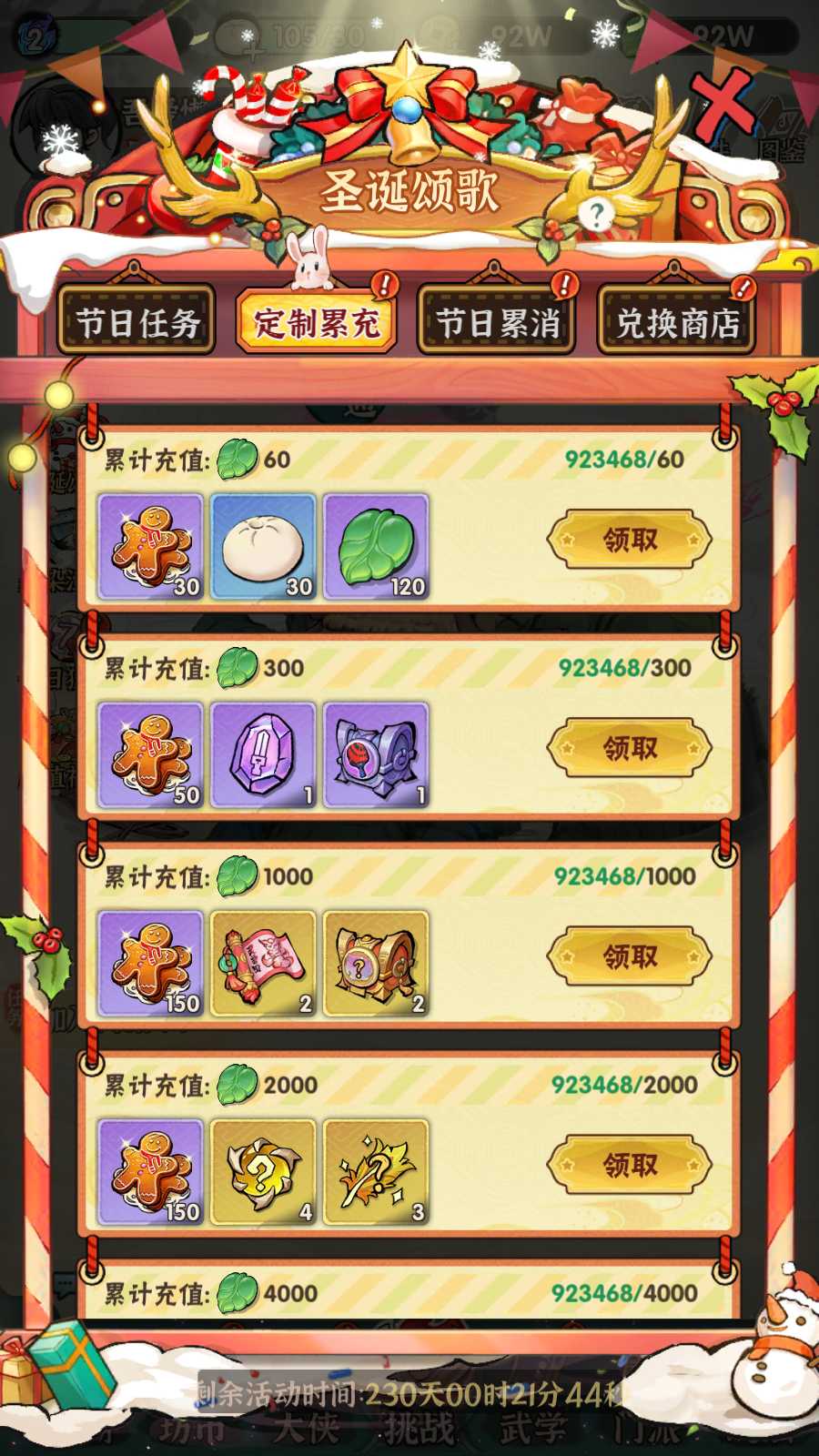Inspect the golden mystery chest in tier 1000

coord(376,964)
